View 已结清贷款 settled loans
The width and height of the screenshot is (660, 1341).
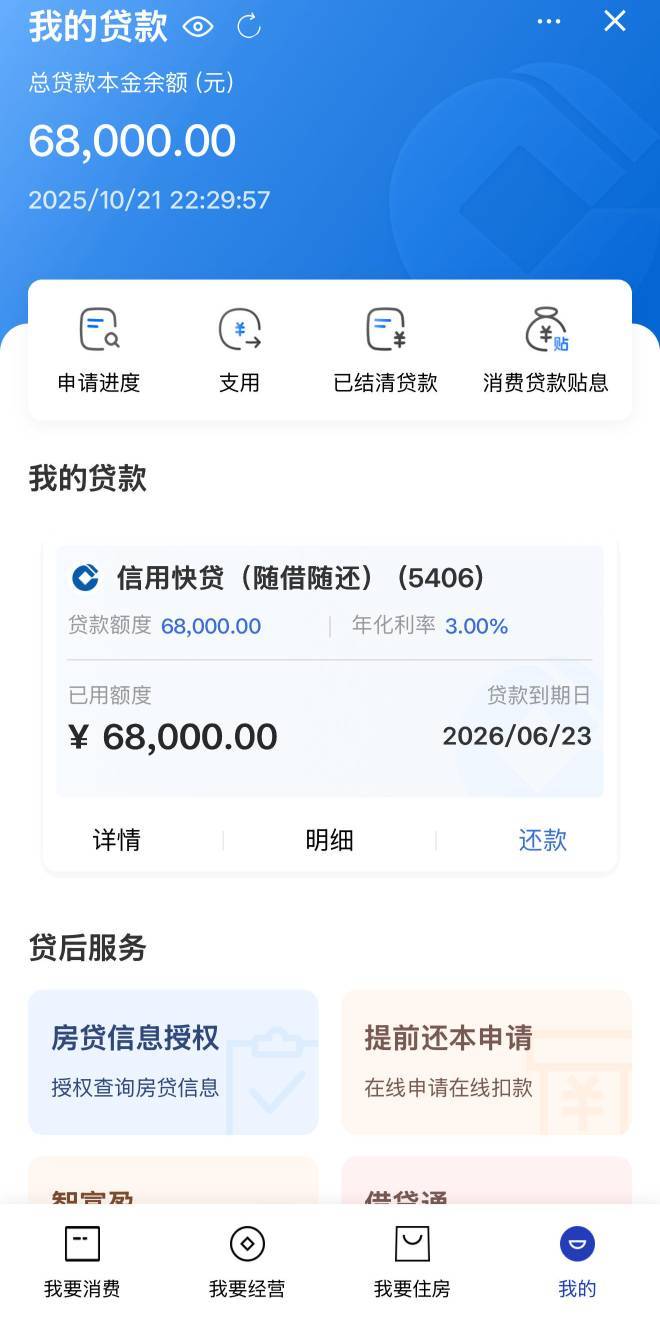point(386,350)
